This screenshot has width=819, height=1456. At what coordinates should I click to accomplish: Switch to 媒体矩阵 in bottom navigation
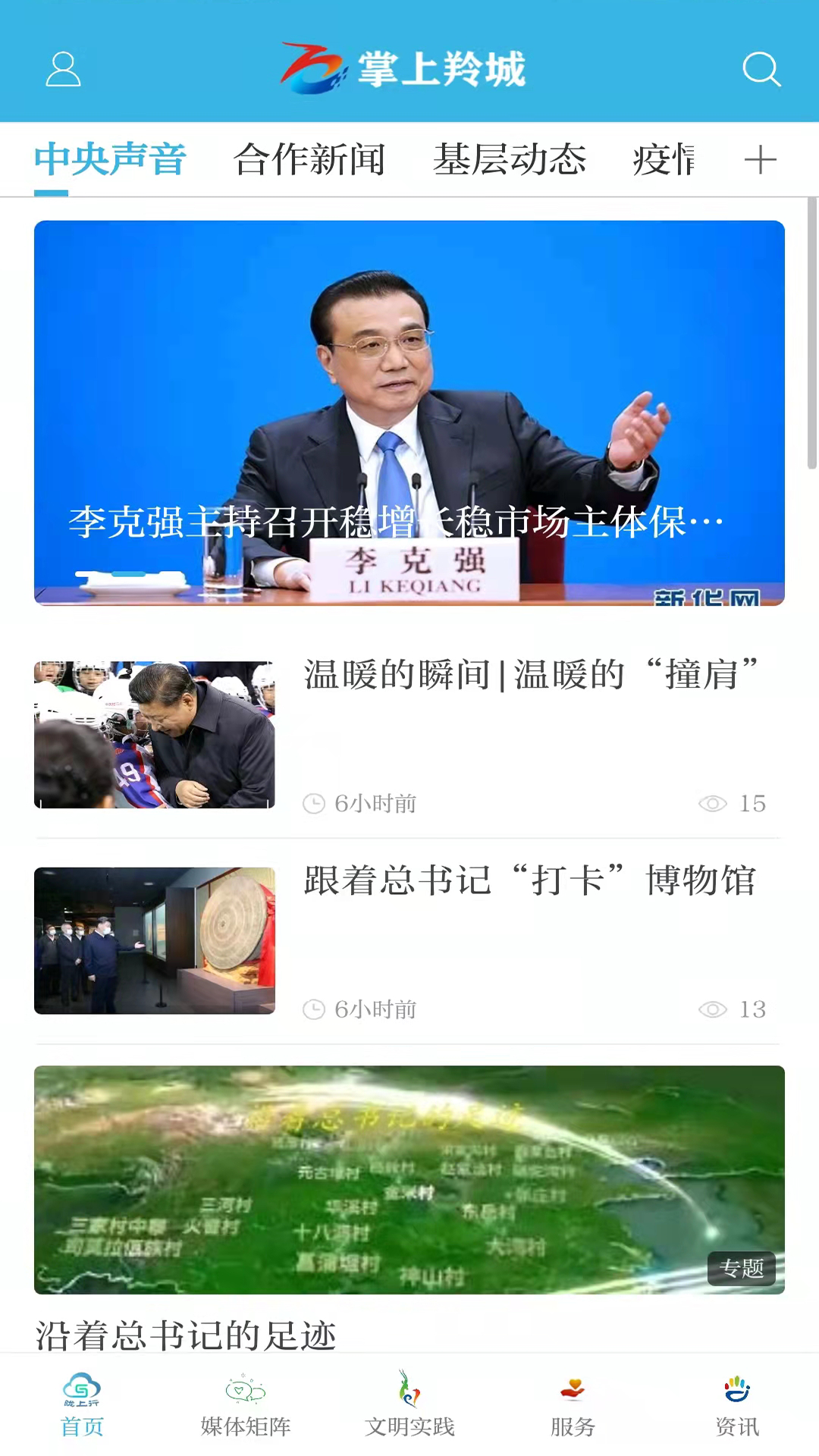(x=246, y=1405)
